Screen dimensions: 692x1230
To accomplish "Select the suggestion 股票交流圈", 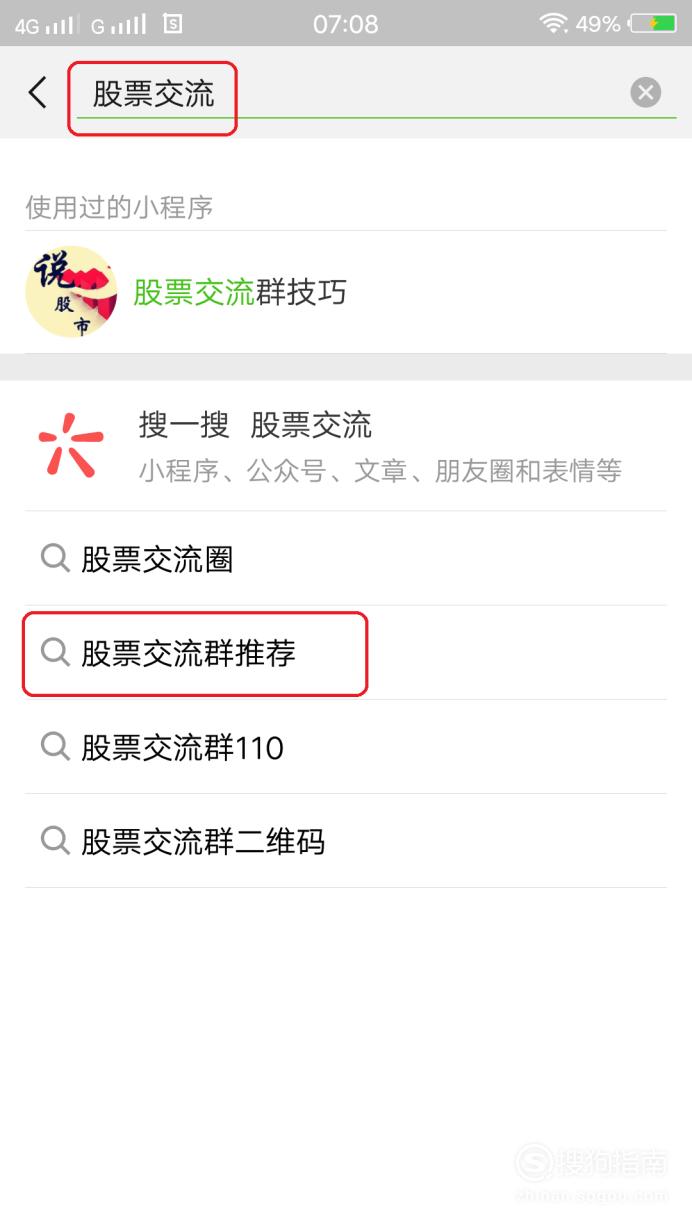I will (x=346, y=559).
